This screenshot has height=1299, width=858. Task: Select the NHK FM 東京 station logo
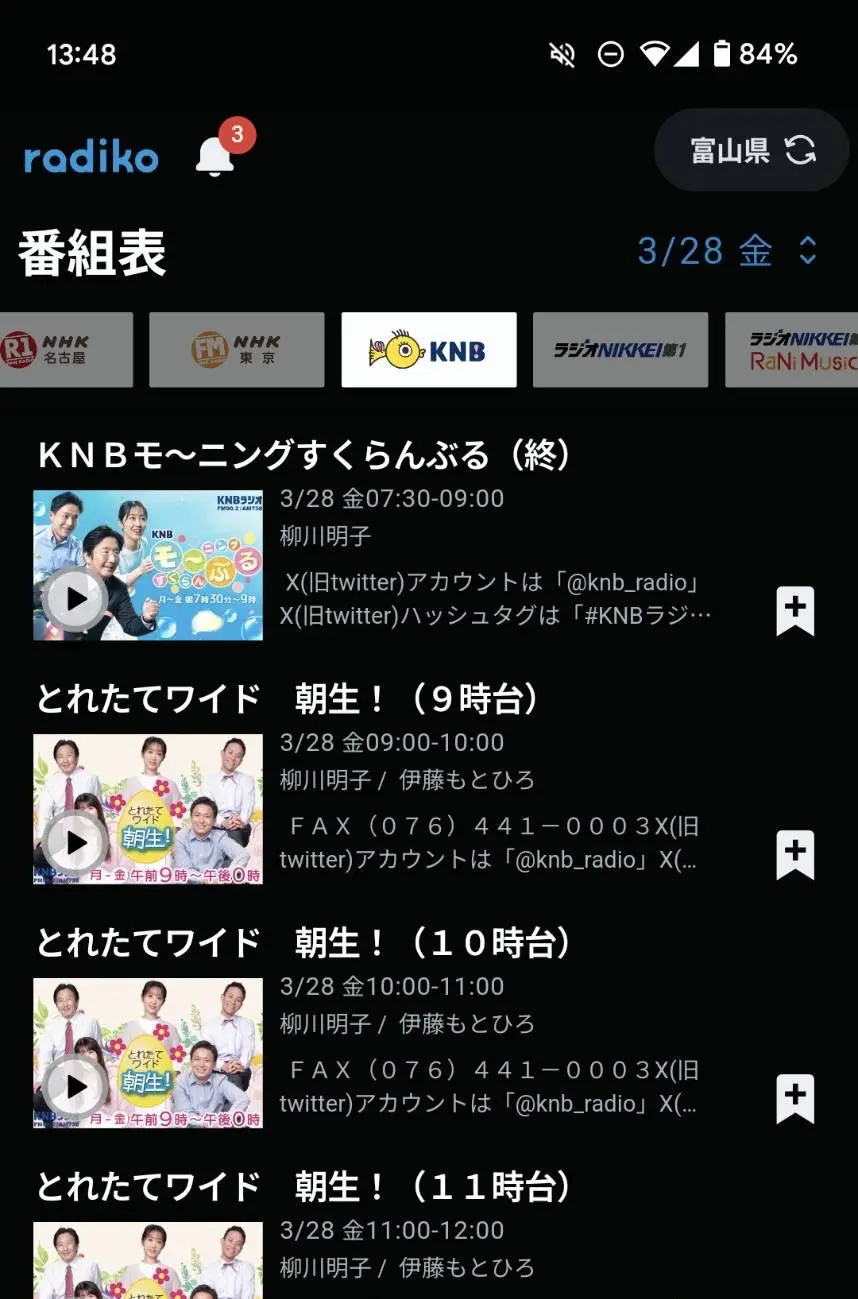236,350
